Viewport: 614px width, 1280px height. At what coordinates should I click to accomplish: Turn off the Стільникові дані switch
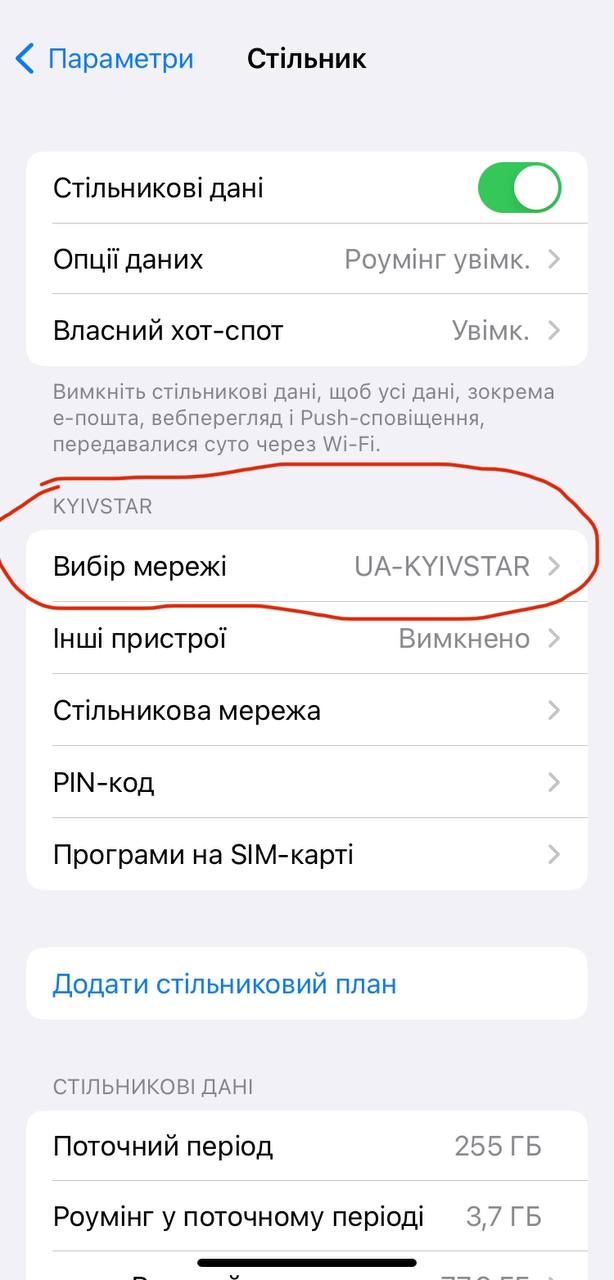click(519, 188)
